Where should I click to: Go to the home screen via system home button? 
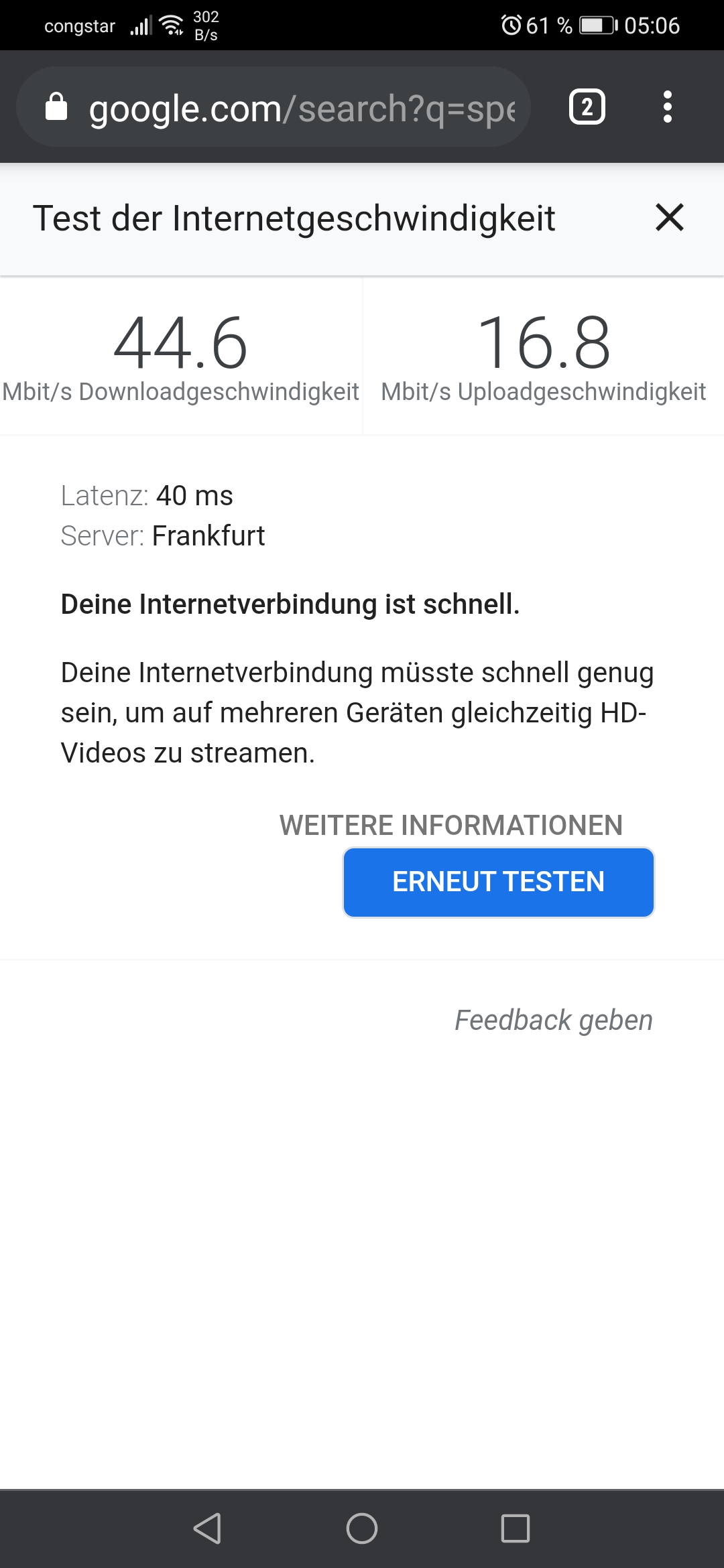click(x=362, y=1528)
